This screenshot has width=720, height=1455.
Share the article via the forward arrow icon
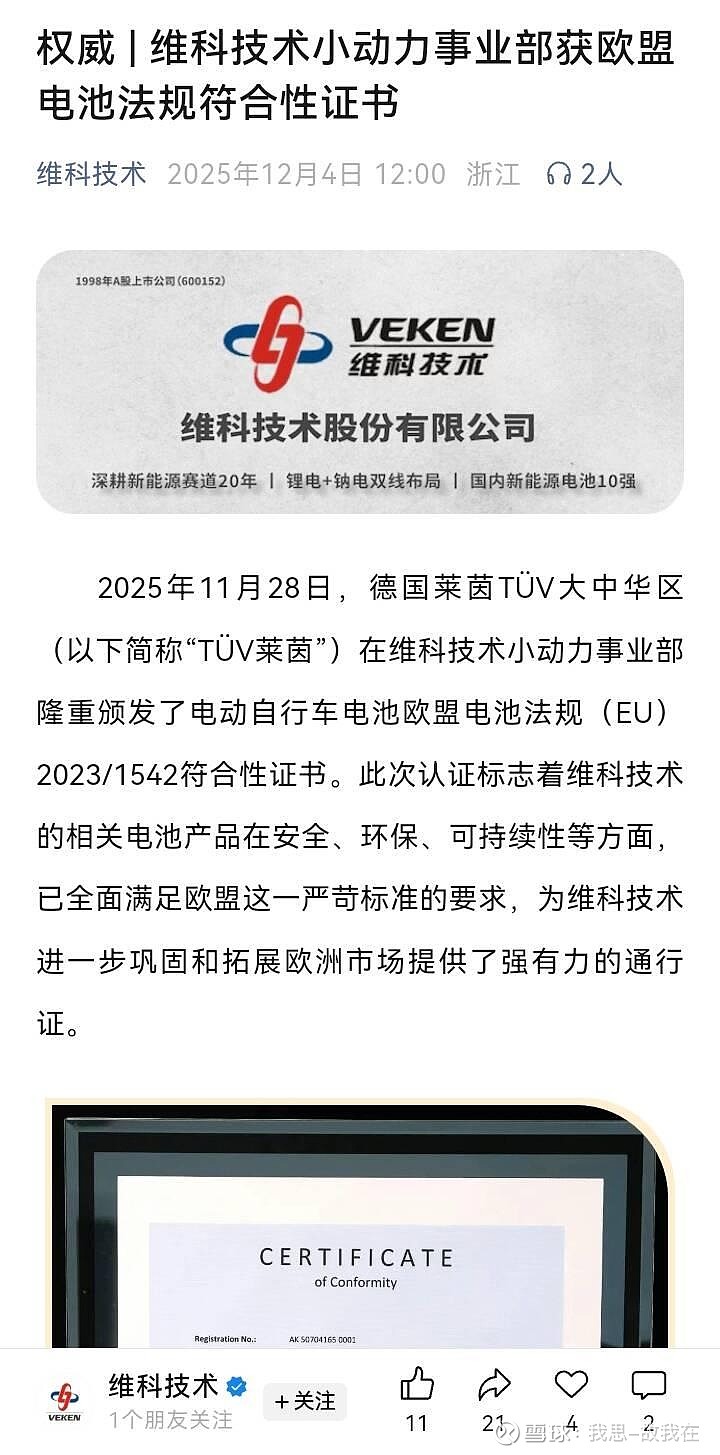click(x=494, y=1385)
